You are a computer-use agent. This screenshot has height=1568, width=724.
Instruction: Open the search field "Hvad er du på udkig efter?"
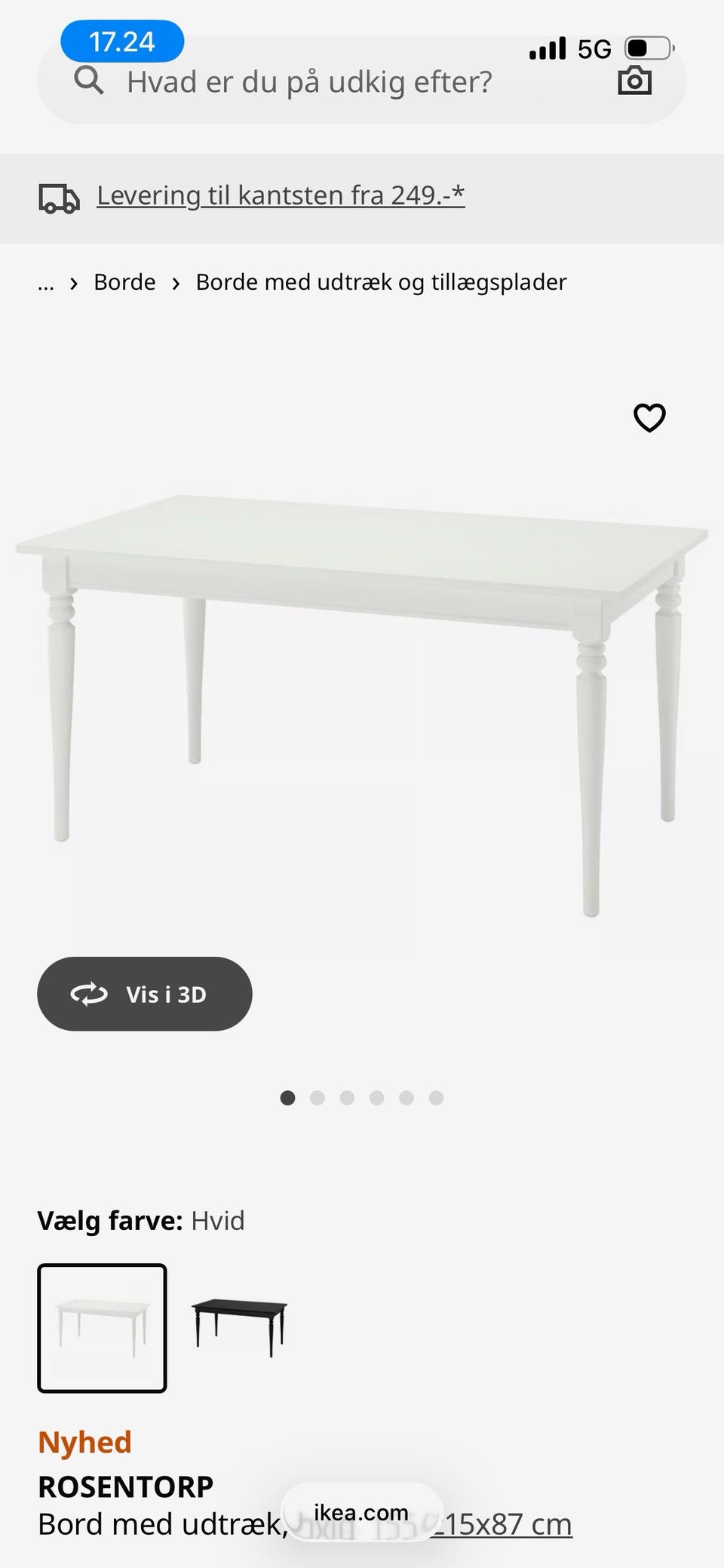pyautogui.click(x=309, y=81)
